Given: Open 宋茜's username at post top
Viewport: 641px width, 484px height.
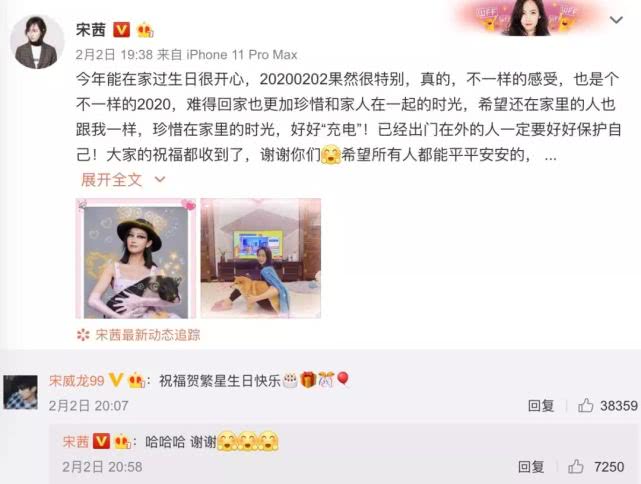Looking at the screenshot, I should 92,25.
